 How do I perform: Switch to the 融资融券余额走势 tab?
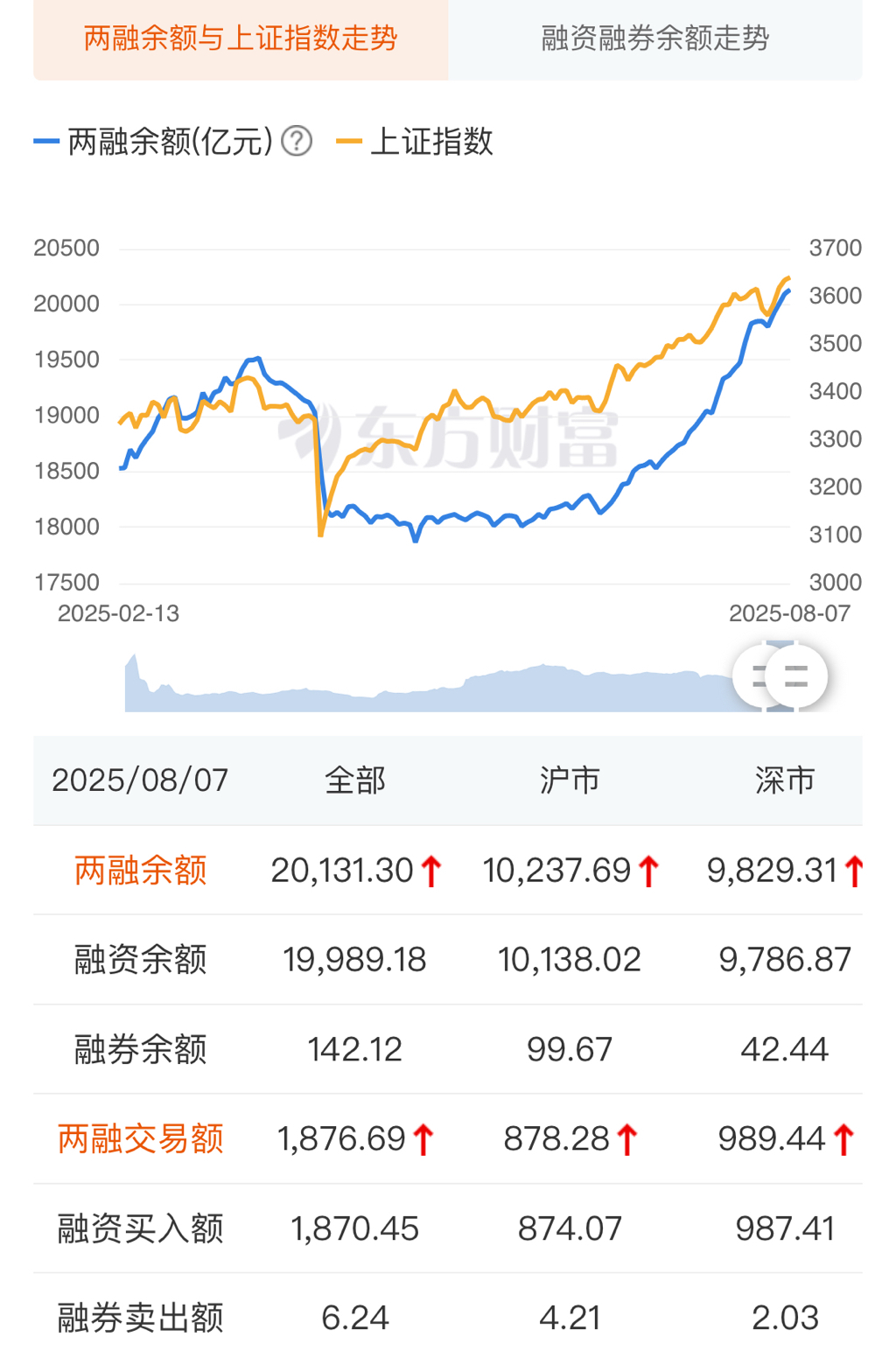point(654,38)
